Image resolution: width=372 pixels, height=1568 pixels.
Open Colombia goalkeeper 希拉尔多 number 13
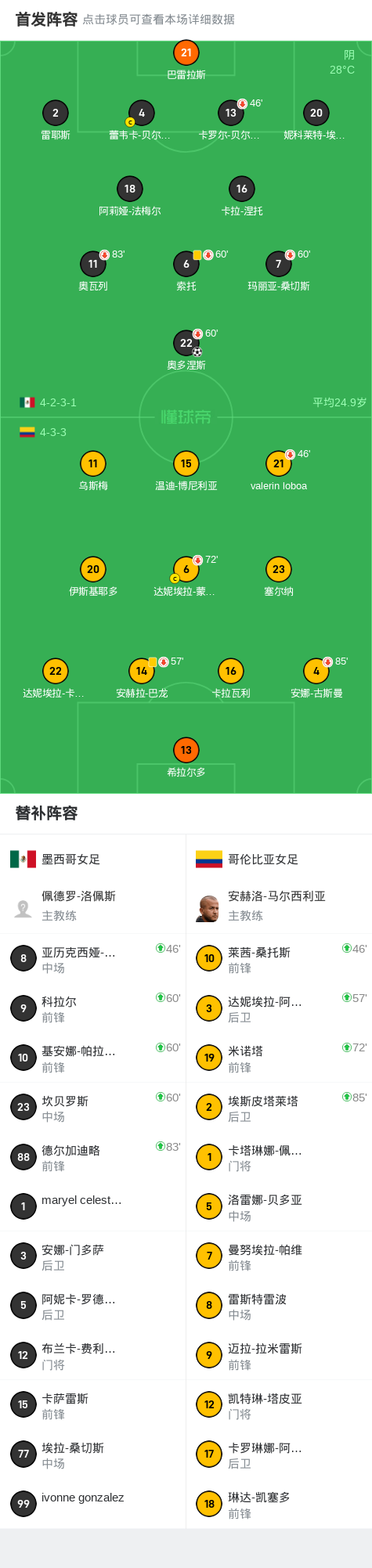tap(186, 758)
